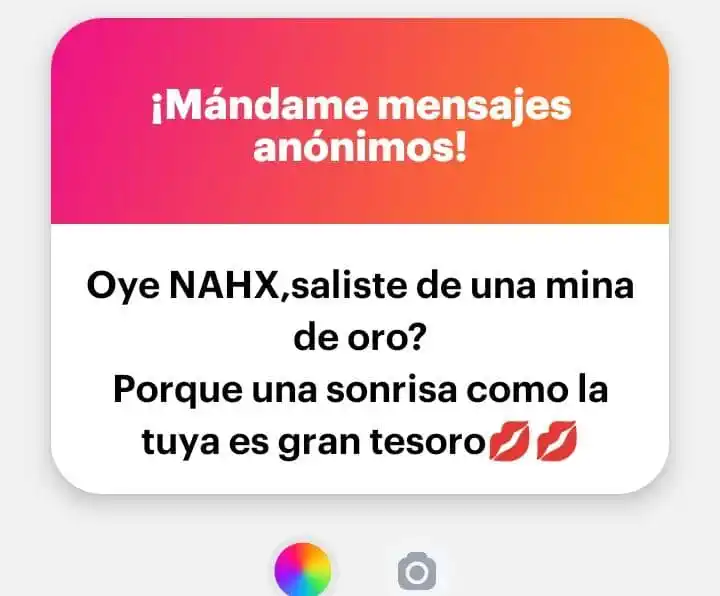Open the rainbow color wheel picker
The height and width of the screenshot is (596, 720).
pos(302,570)
